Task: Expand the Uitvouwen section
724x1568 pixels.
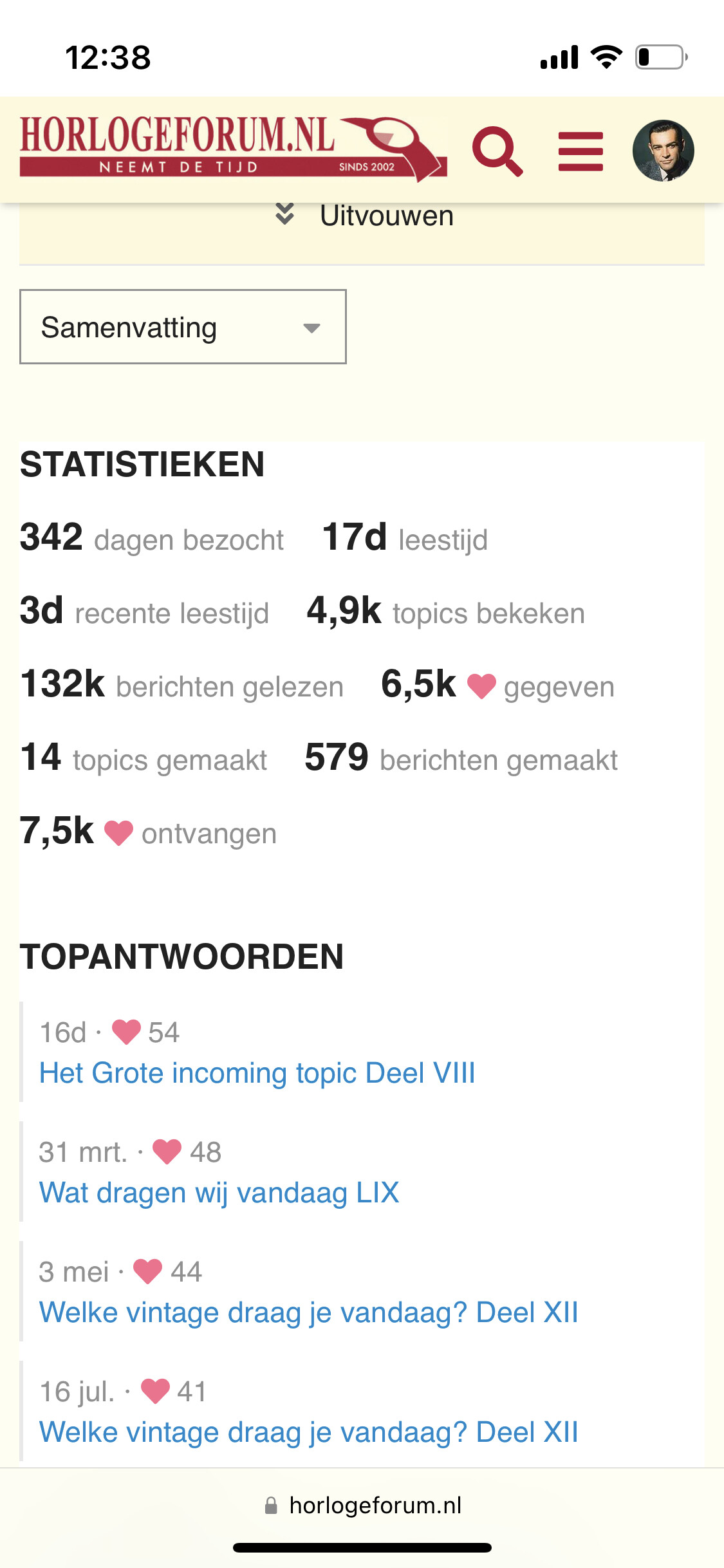Action: [364, 216]
